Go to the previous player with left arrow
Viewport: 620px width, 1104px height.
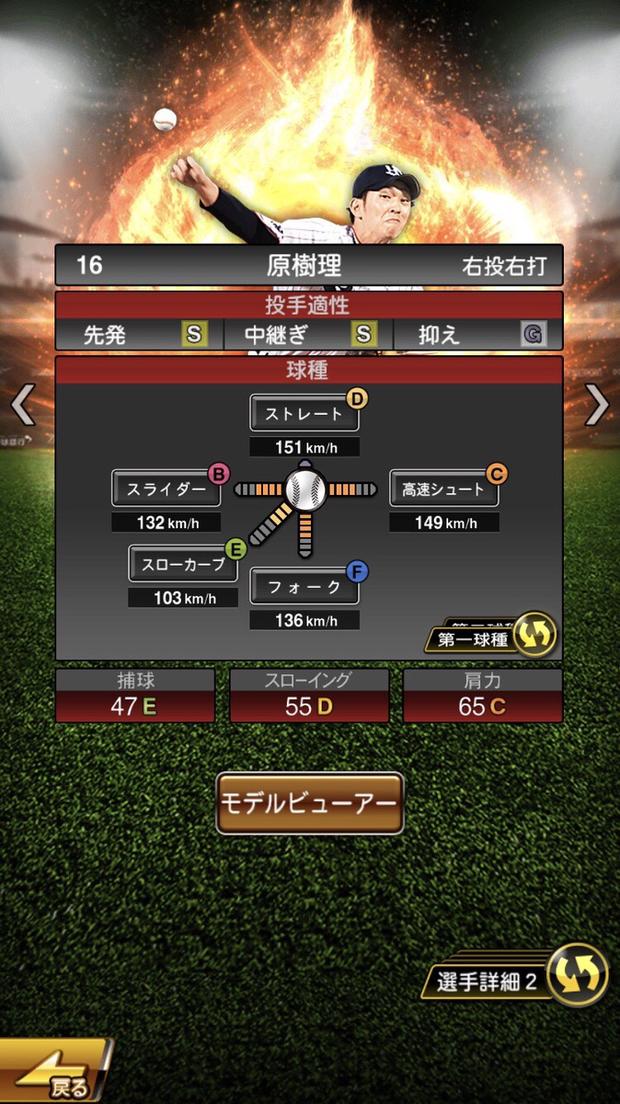[x=22, y=405]
